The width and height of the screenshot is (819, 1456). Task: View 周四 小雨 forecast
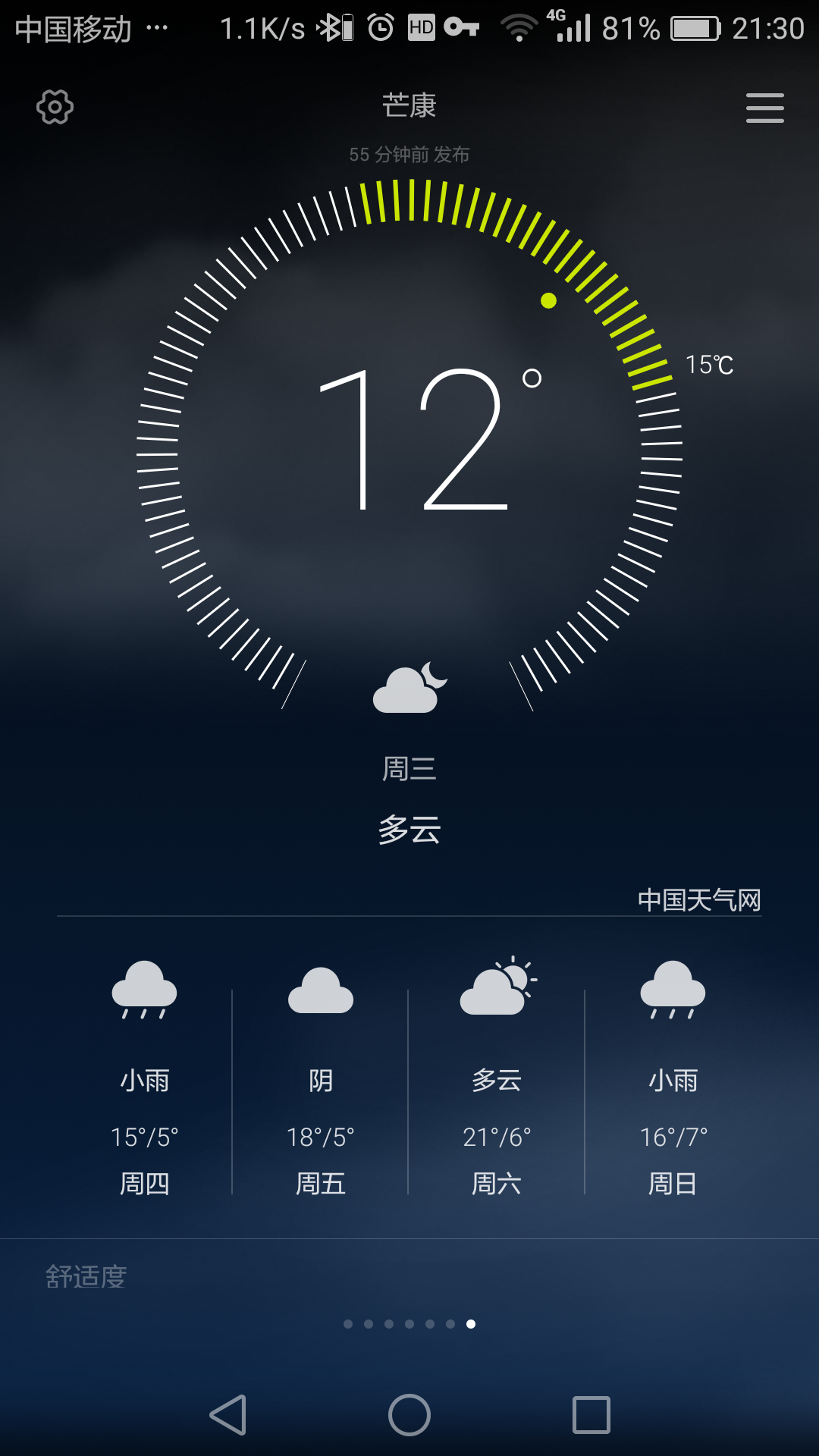tap(144, 1078)
